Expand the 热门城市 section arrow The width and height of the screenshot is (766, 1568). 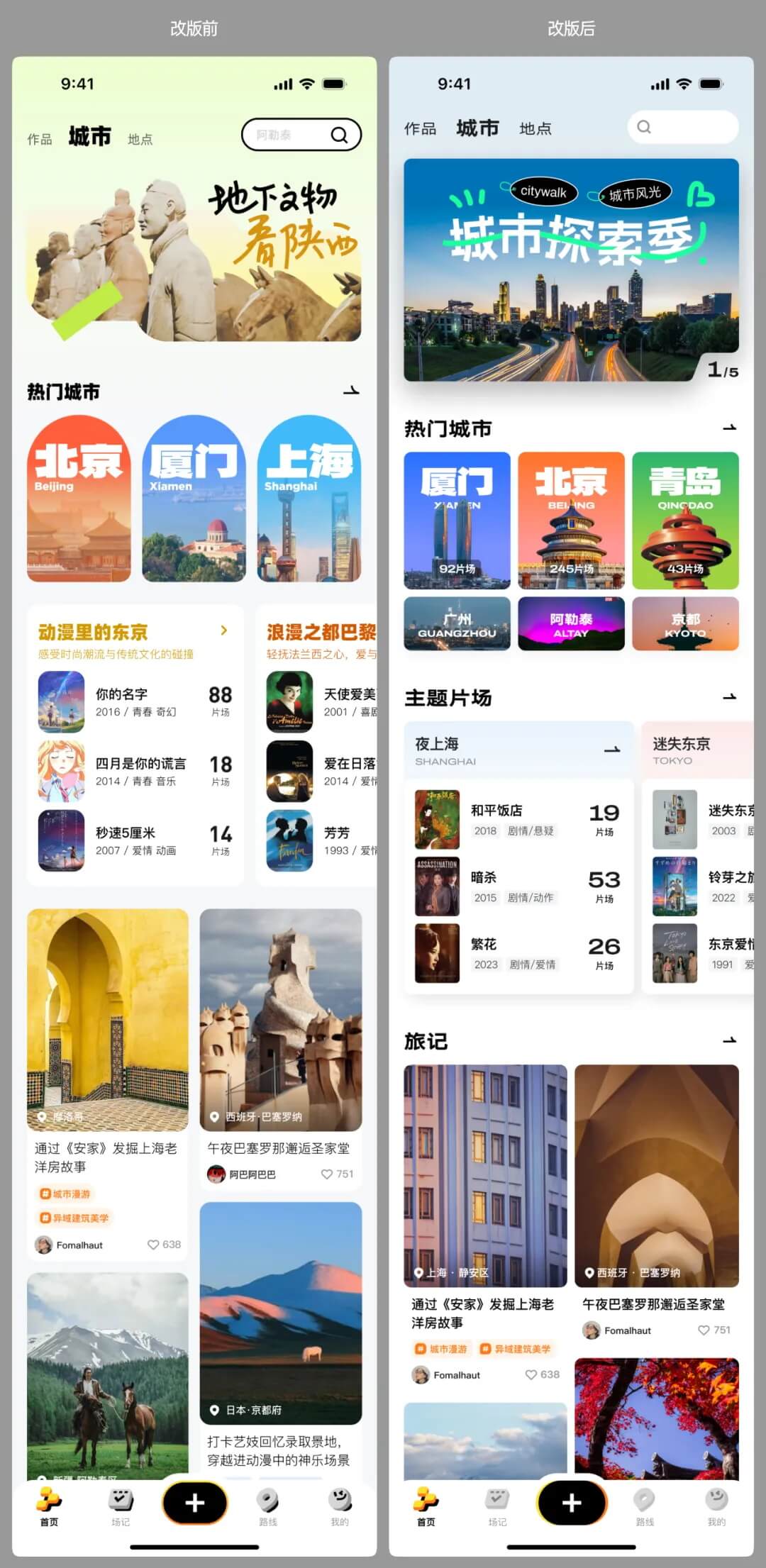(x=730, y=427)
